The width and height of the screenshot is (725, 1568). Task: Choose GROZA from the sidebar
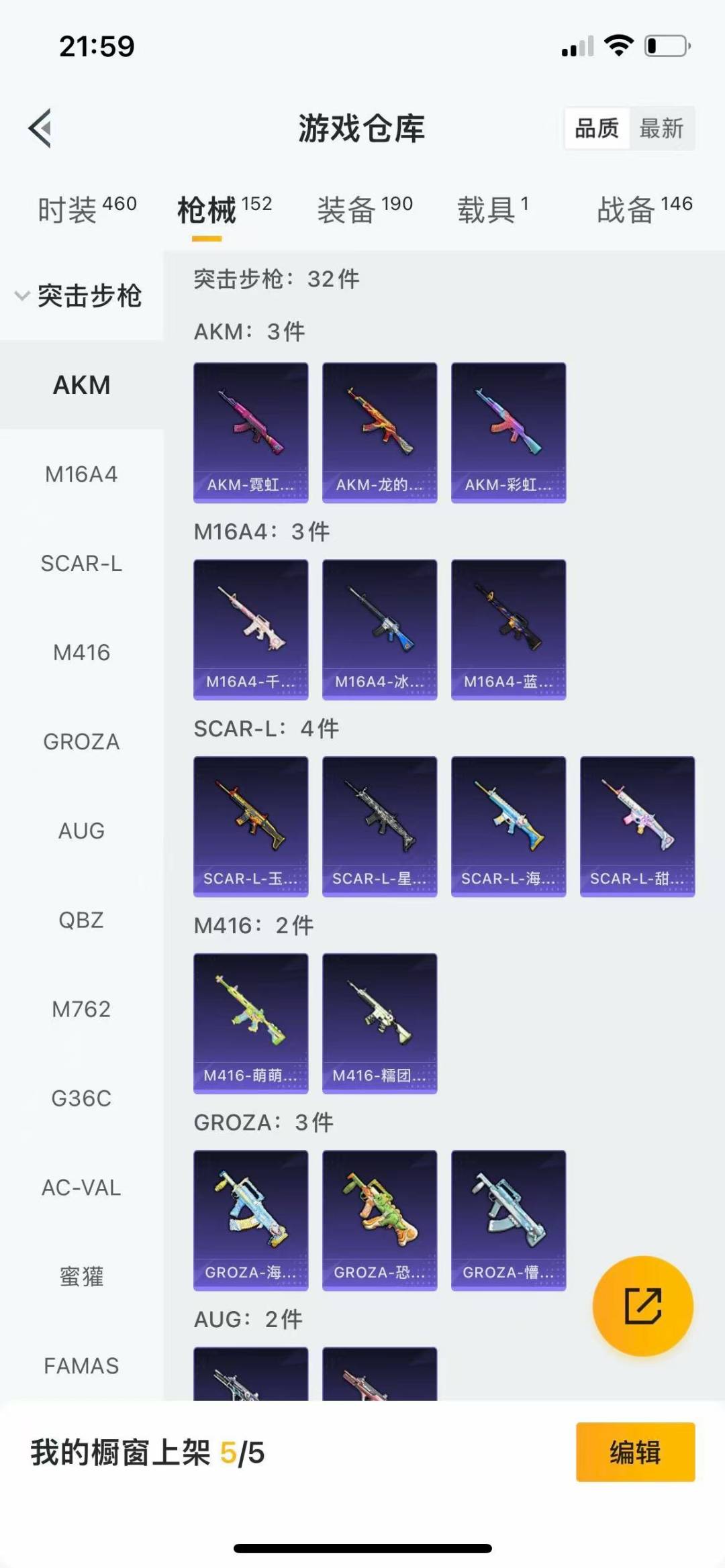tap(81, 741)
